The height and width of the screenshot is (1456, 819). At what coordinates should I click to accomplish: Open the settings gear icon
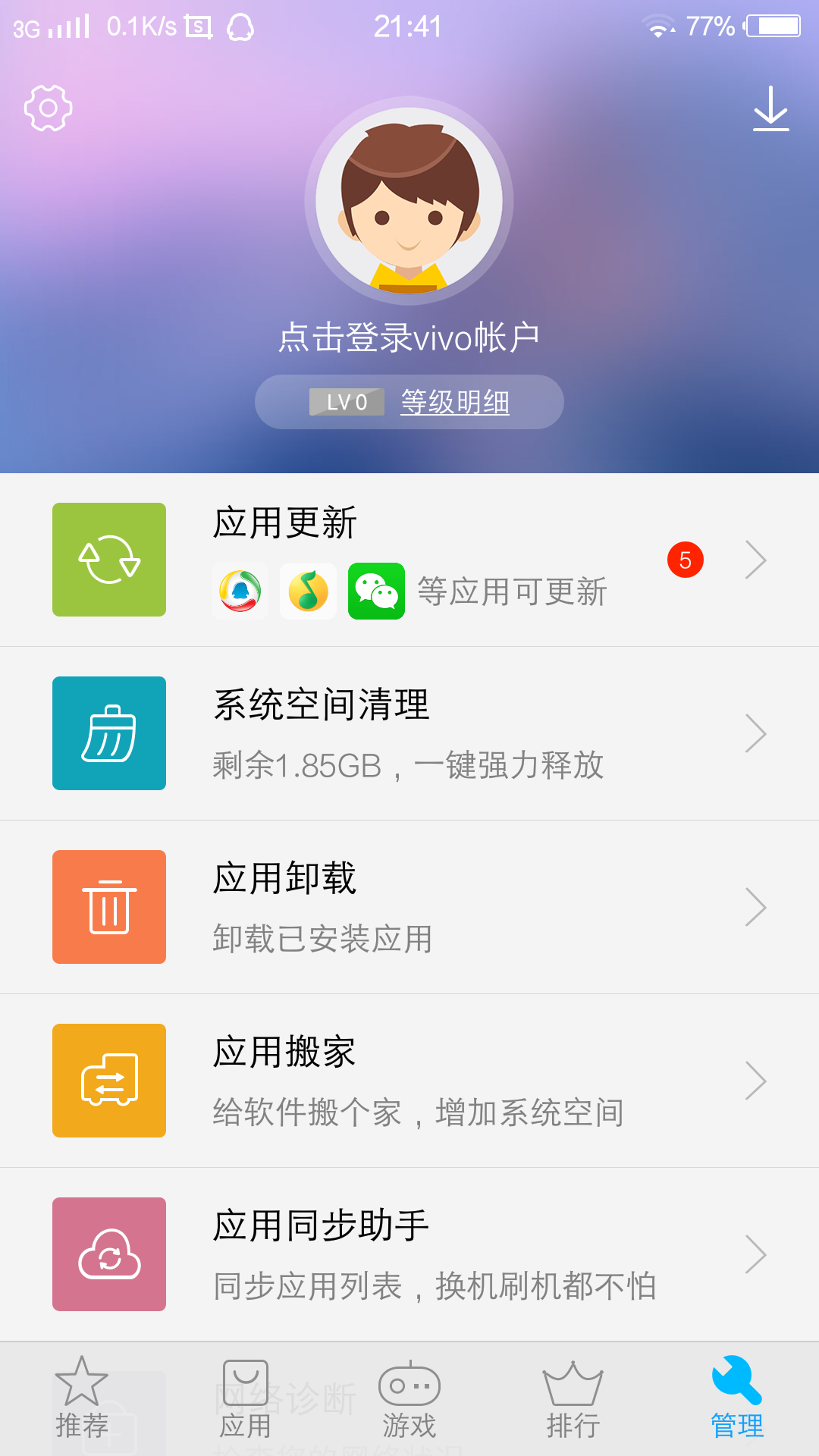click(x=47, y=108)
